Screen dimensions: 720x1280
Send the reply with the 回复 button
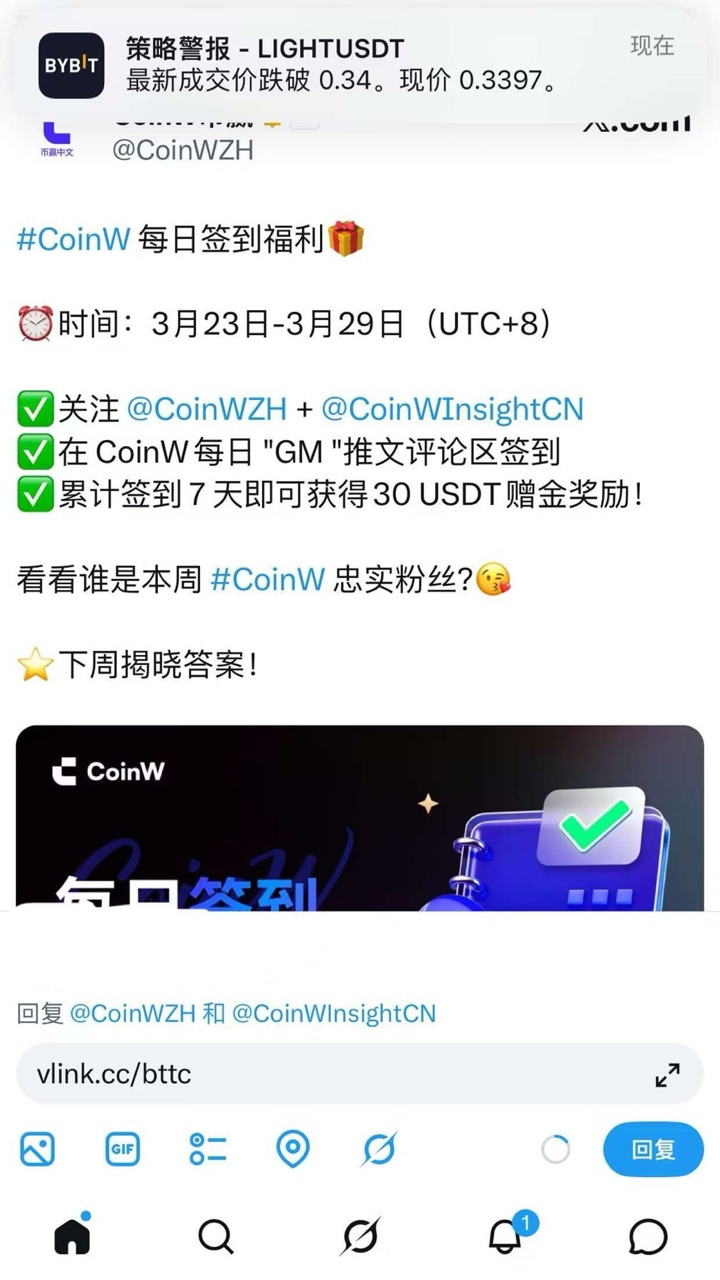coord(653,1149)
